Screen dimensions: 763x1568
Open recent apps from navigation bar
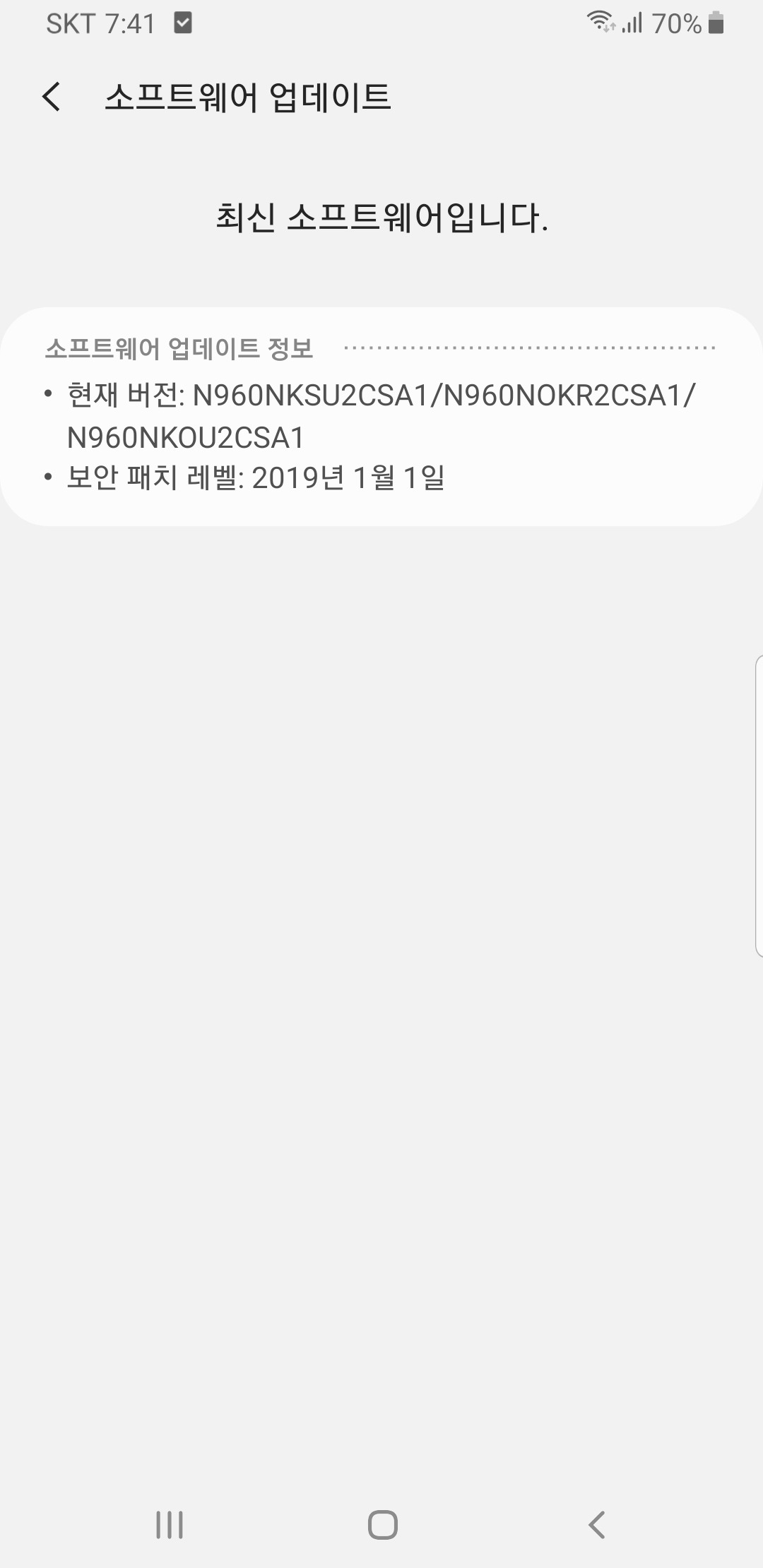(x=170, y=1524)
